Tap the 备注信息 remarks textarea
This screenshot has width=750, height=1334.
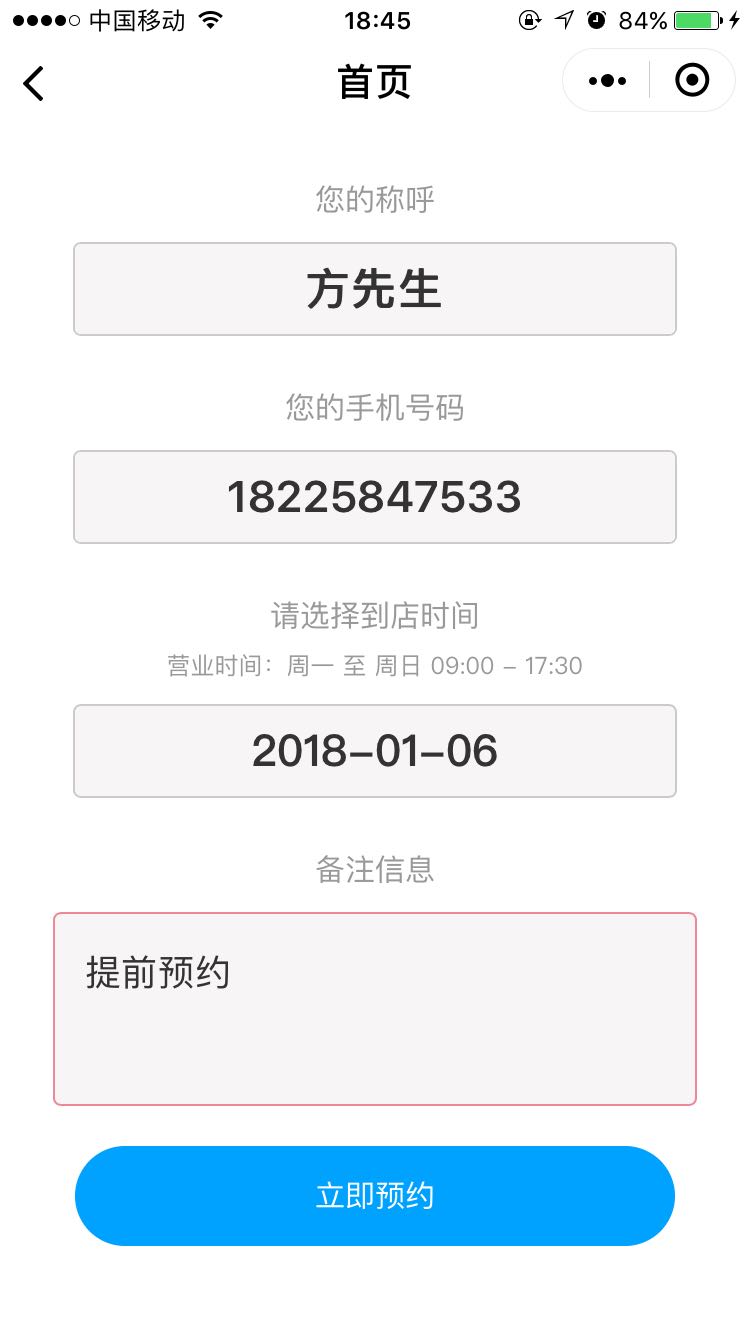click(x=374, y=1007)
